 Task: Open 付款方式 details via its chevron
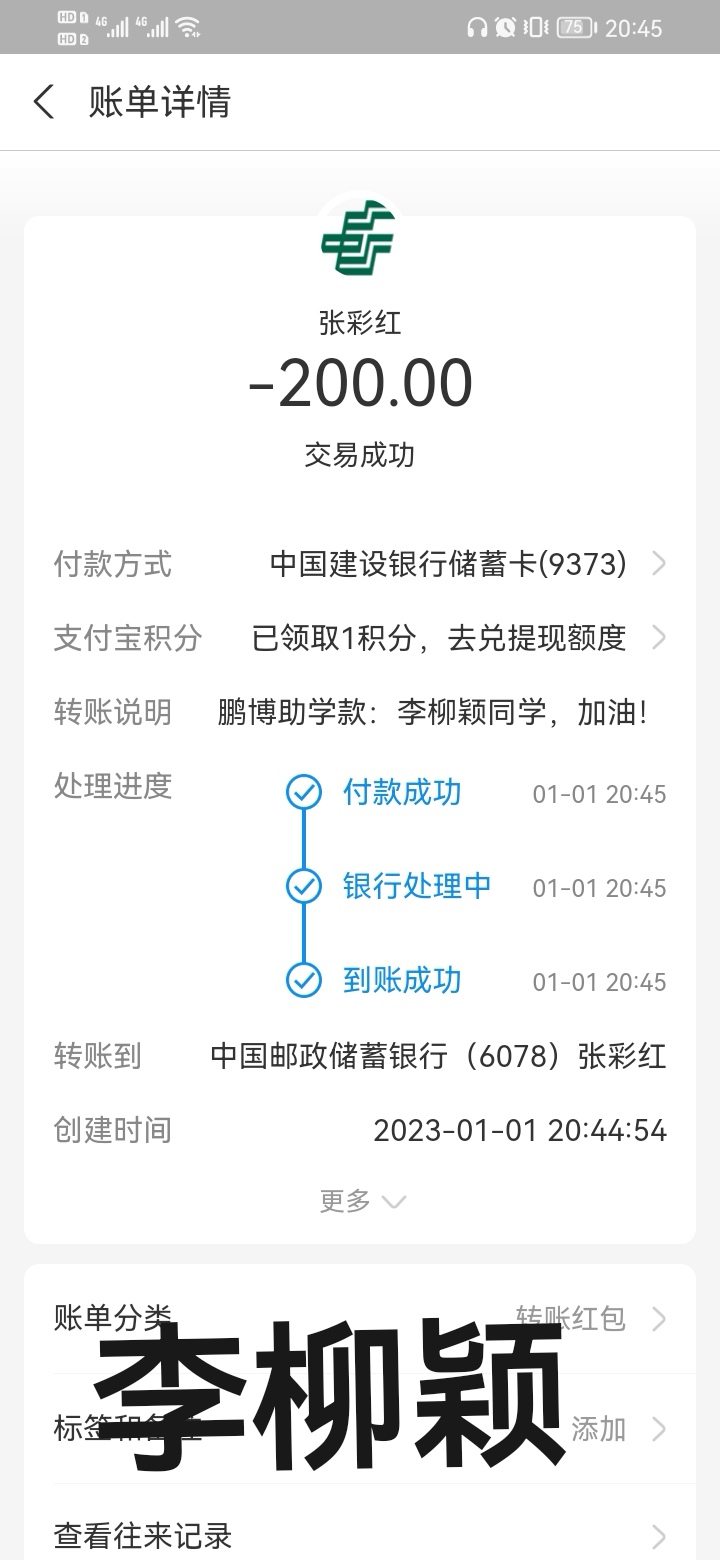tap(659, 564)
